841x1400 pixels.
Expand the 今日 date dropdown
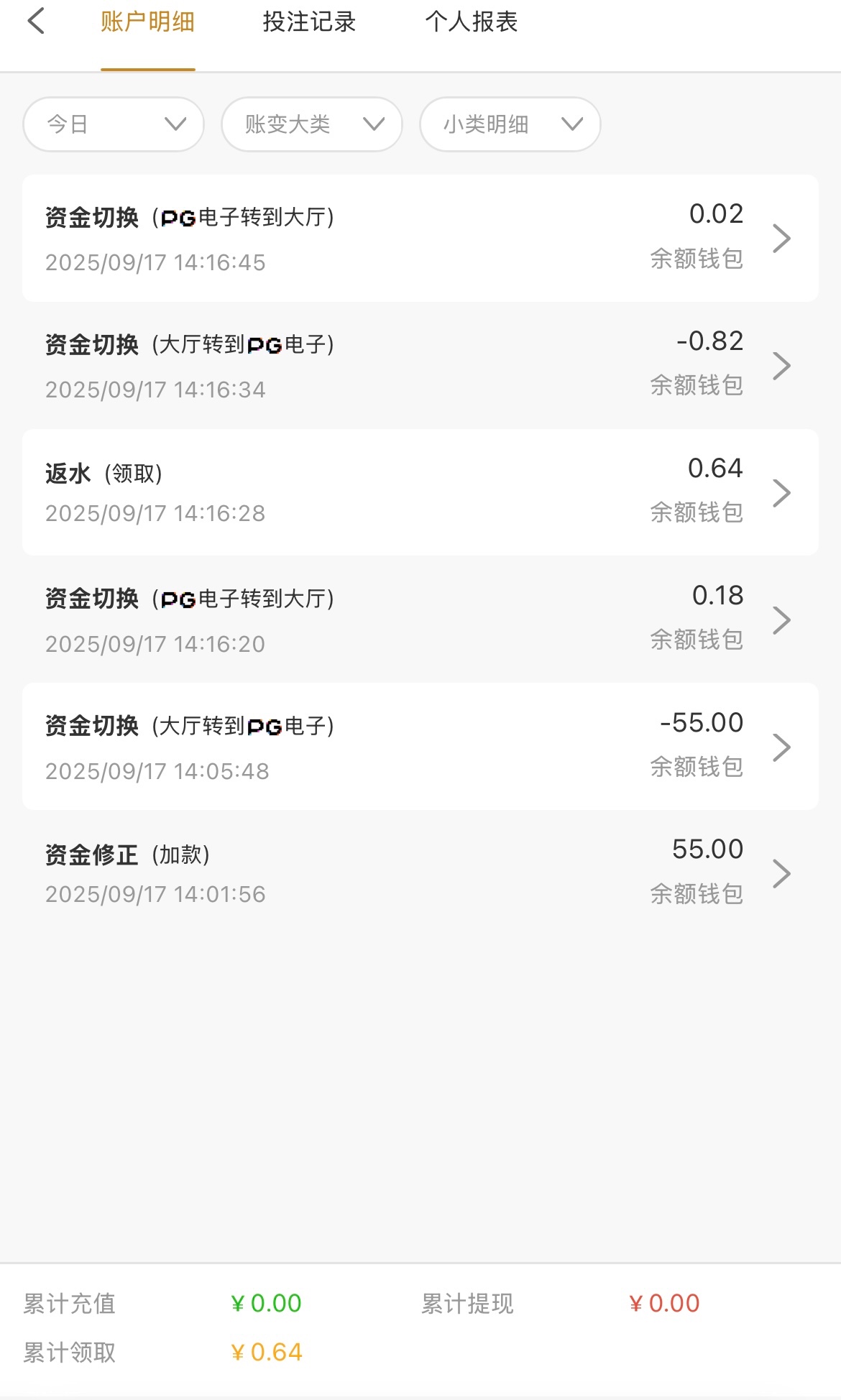[x=114, y=124]
